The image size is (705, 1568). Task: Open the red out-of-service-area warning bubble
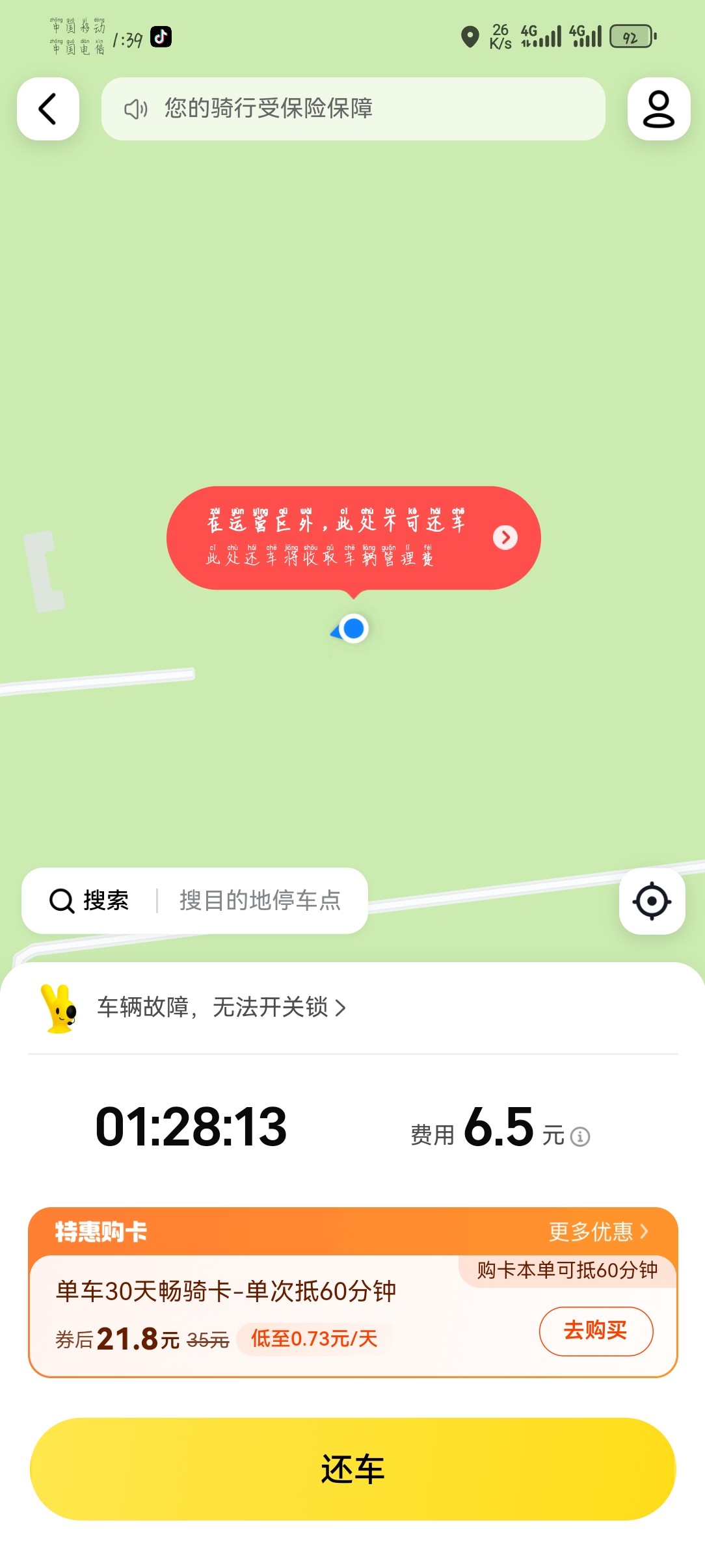(353, 538)
